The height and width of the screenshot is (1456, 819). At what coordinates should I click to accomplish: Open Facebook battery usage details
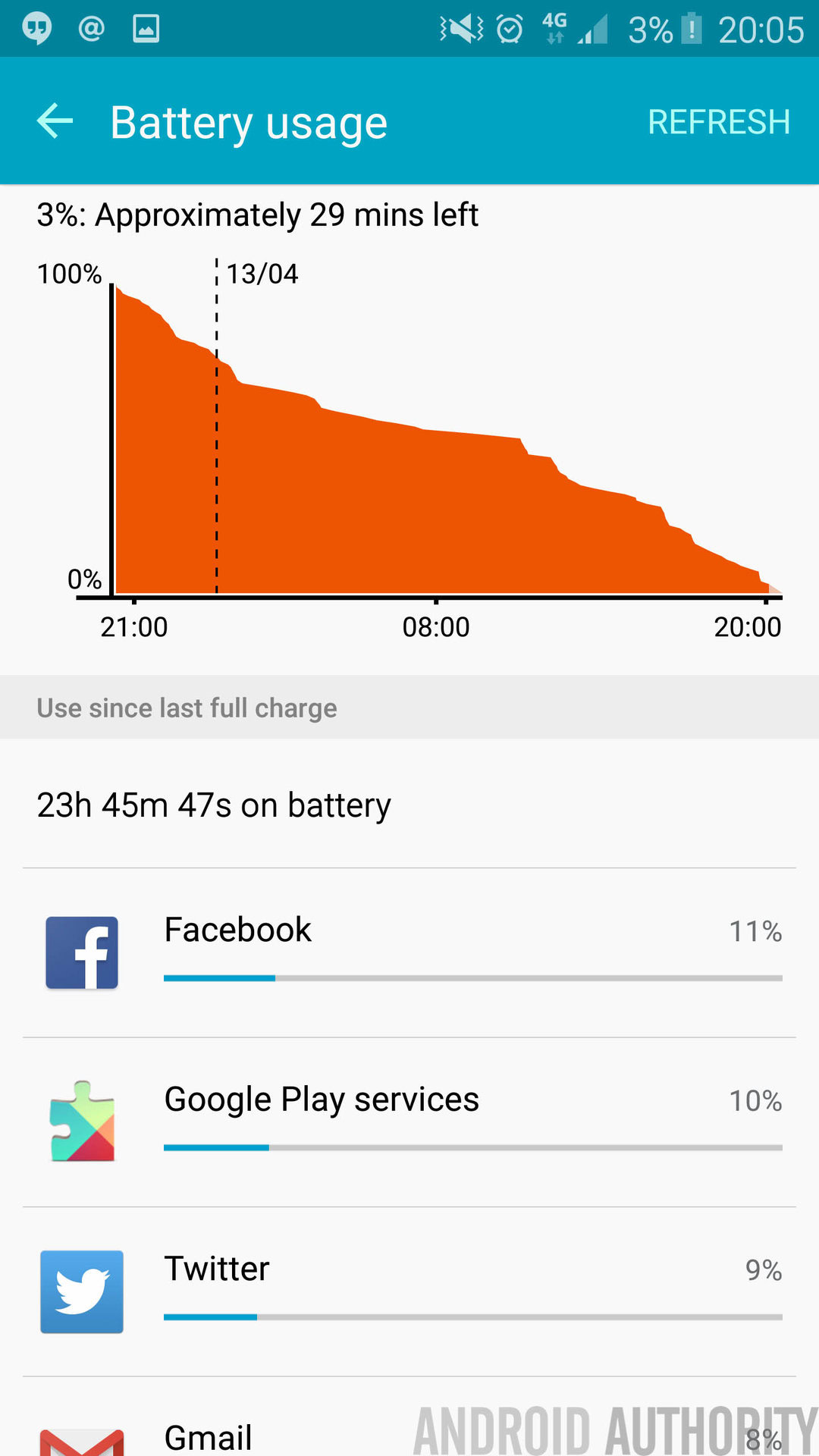409,953
